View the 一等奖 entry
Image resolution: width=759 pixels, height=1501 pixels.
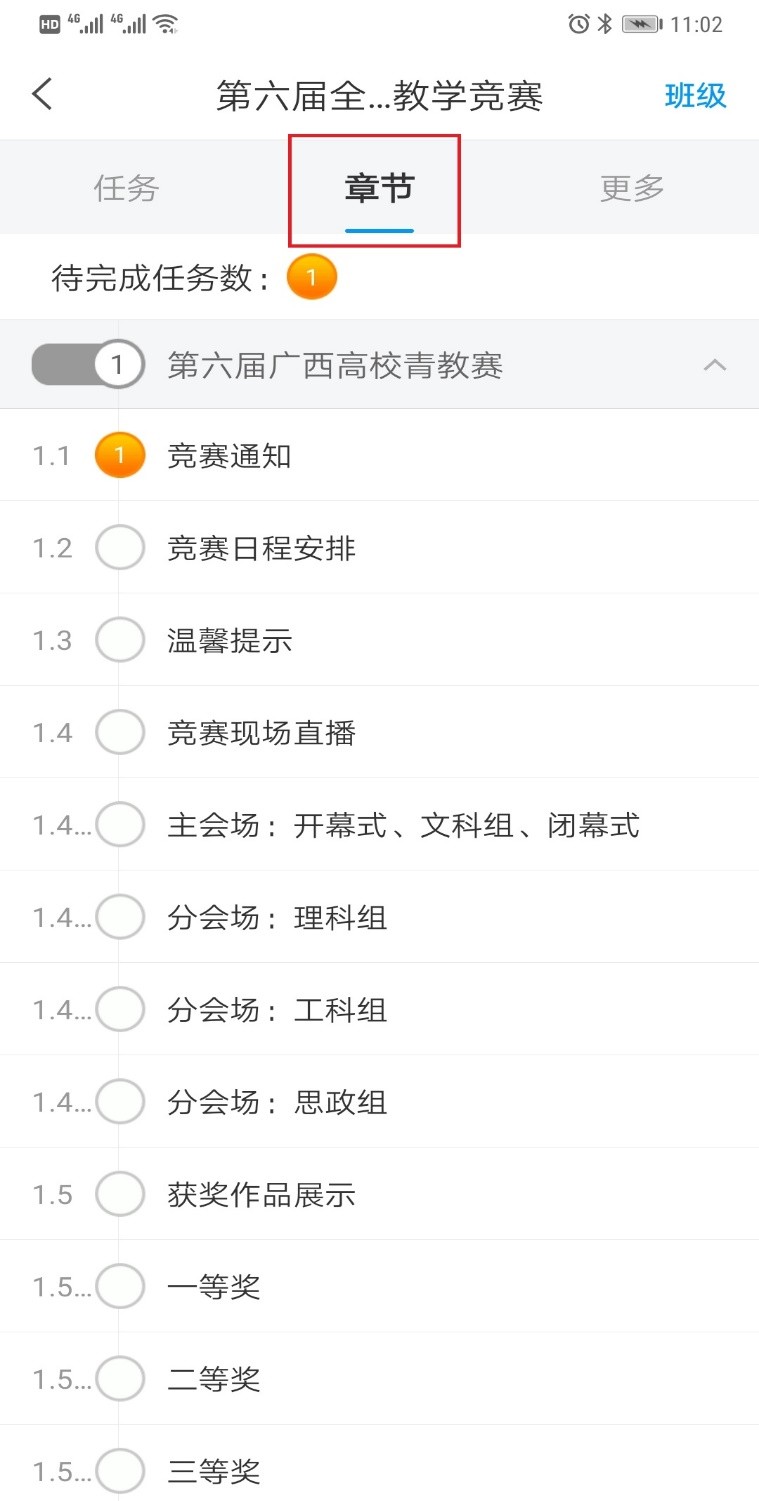click(379, 1287)
